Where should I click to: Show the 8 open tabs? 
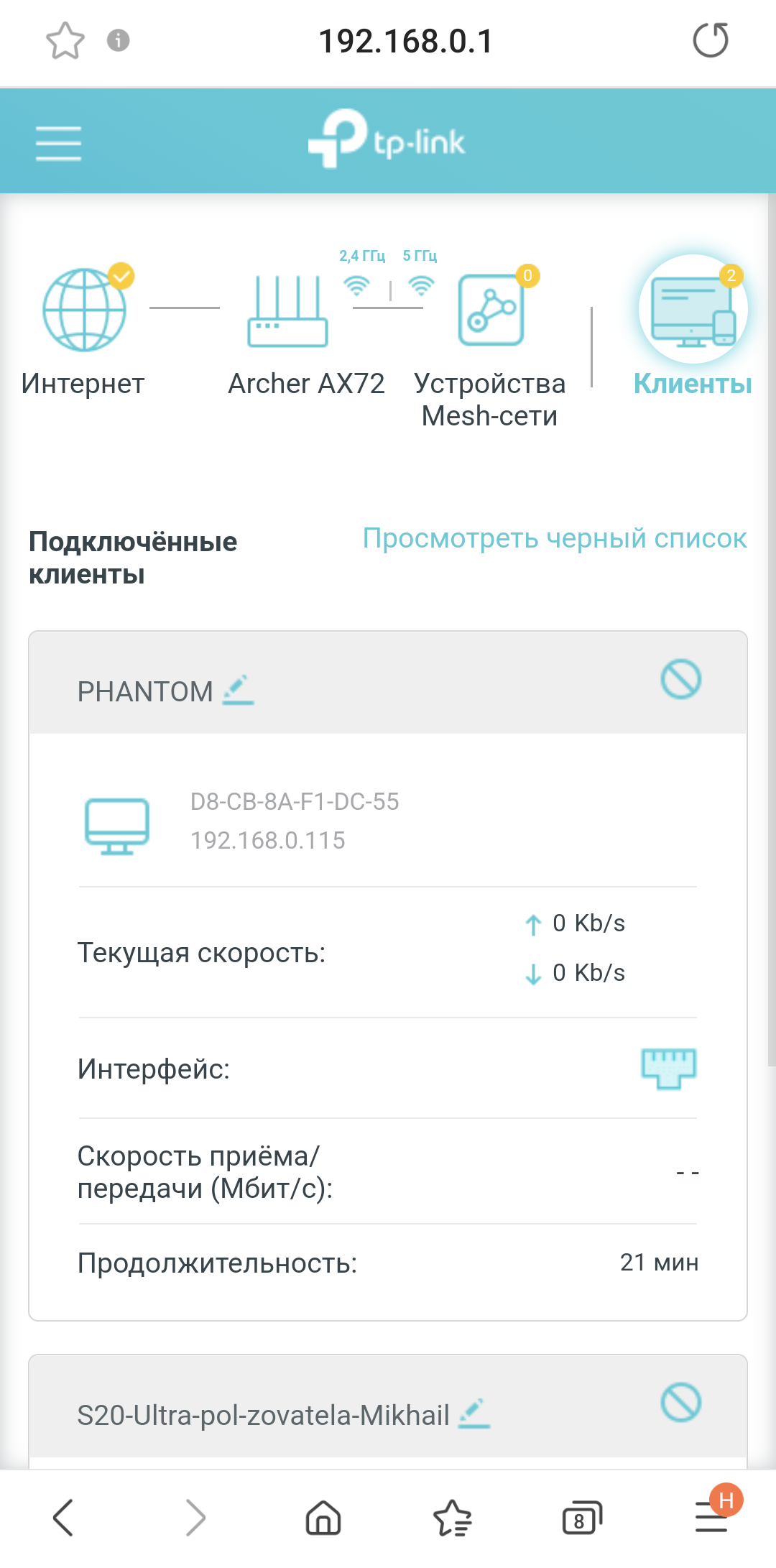(581, 1518)
